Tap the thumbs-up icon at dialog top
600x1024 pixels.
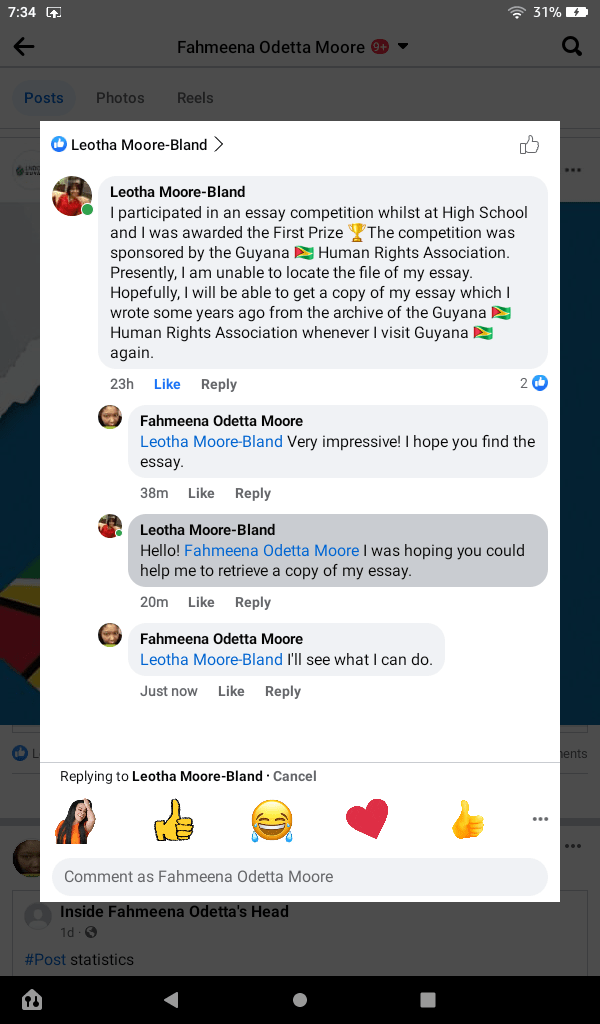point(529,145)
